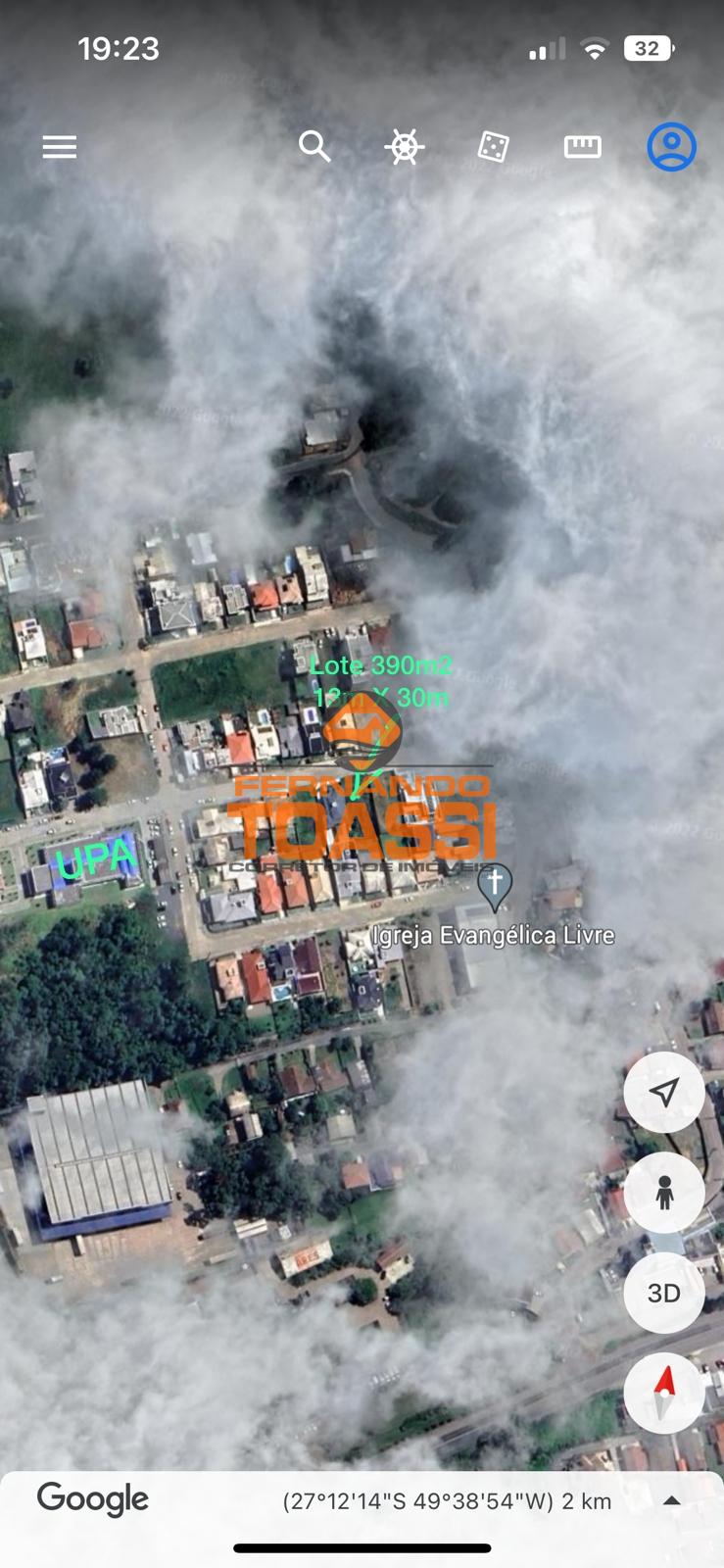Expand the bottom coordinates bar arrow
724x1568 pixels.
click(x=672, y=1500)
